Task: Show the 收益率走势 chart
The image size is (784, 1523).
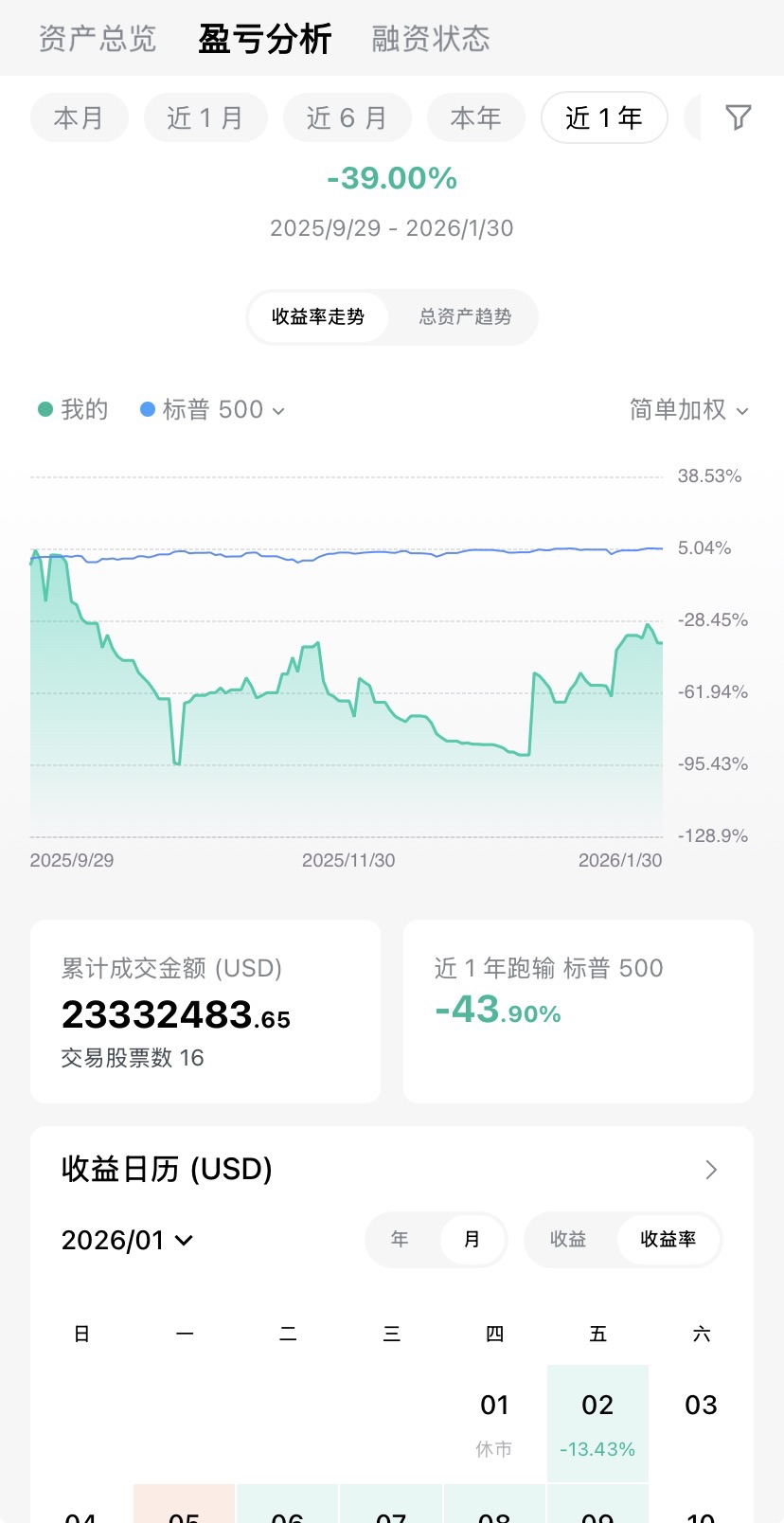Action: (x=318, y=316)
